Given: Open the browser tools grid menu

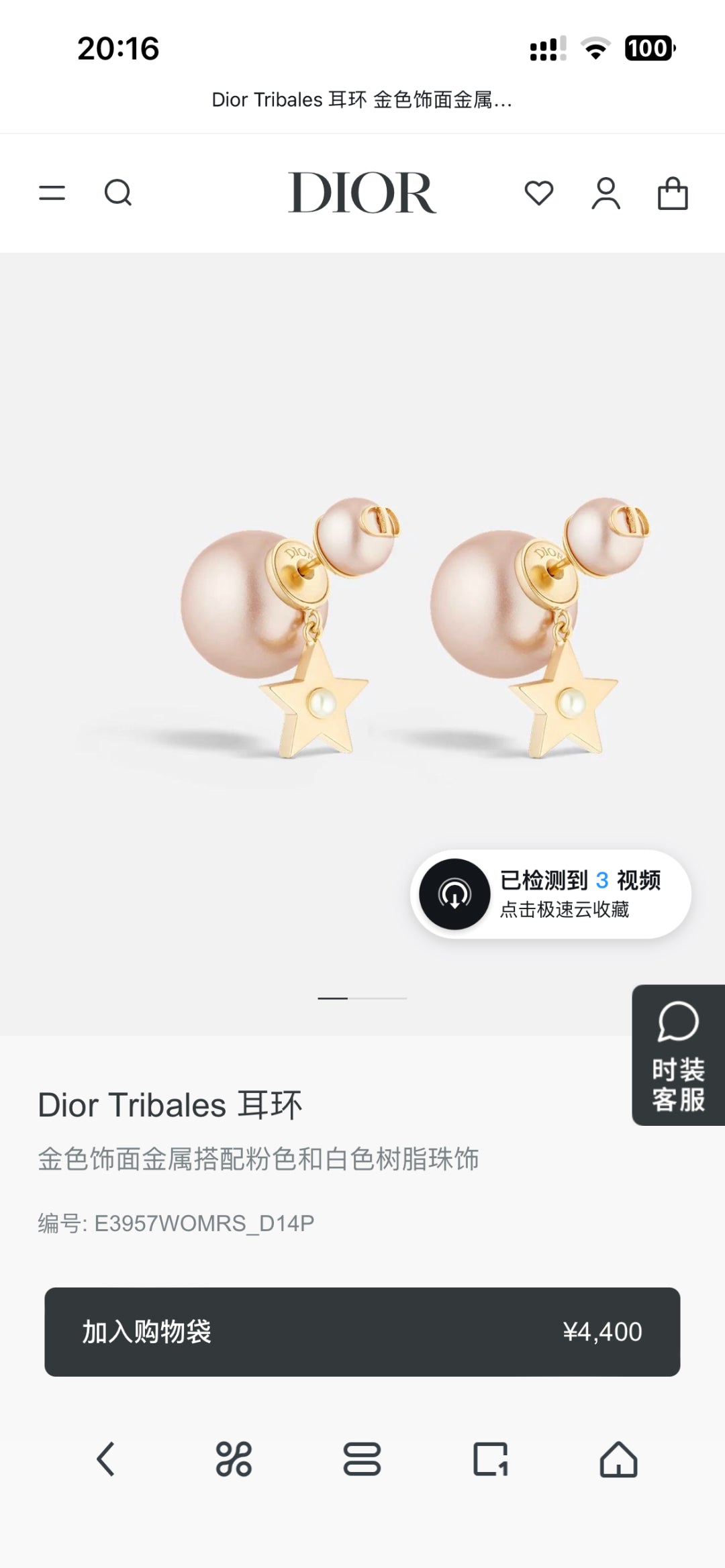Looking at the screenshot, I should click(x=234, y=1459).
